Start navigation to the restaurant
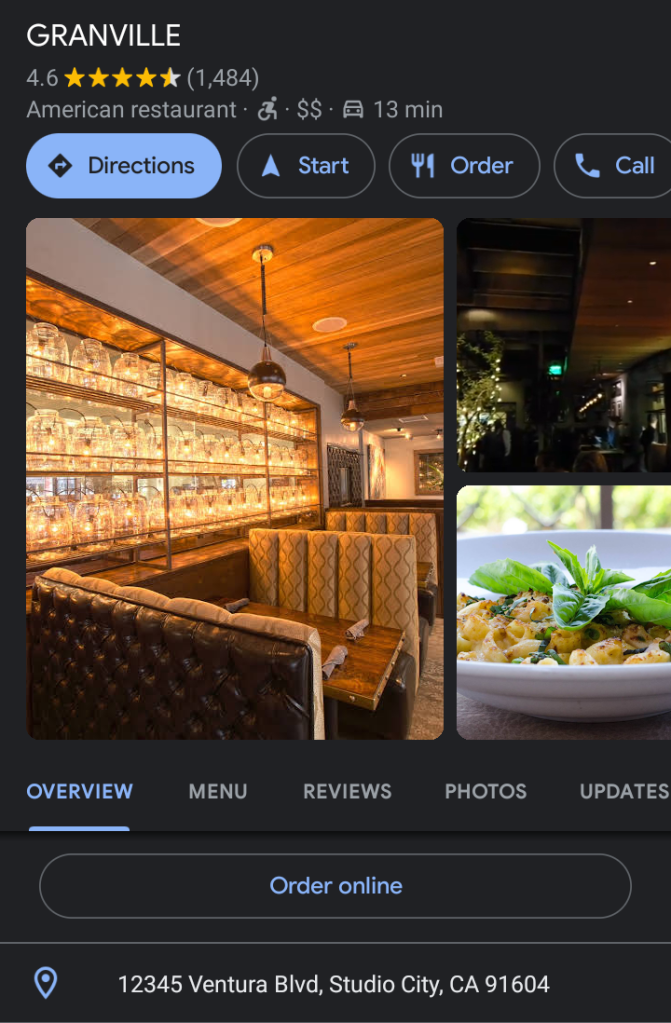The height and width of the screenshot is (1023, 671). pos(305,166)
